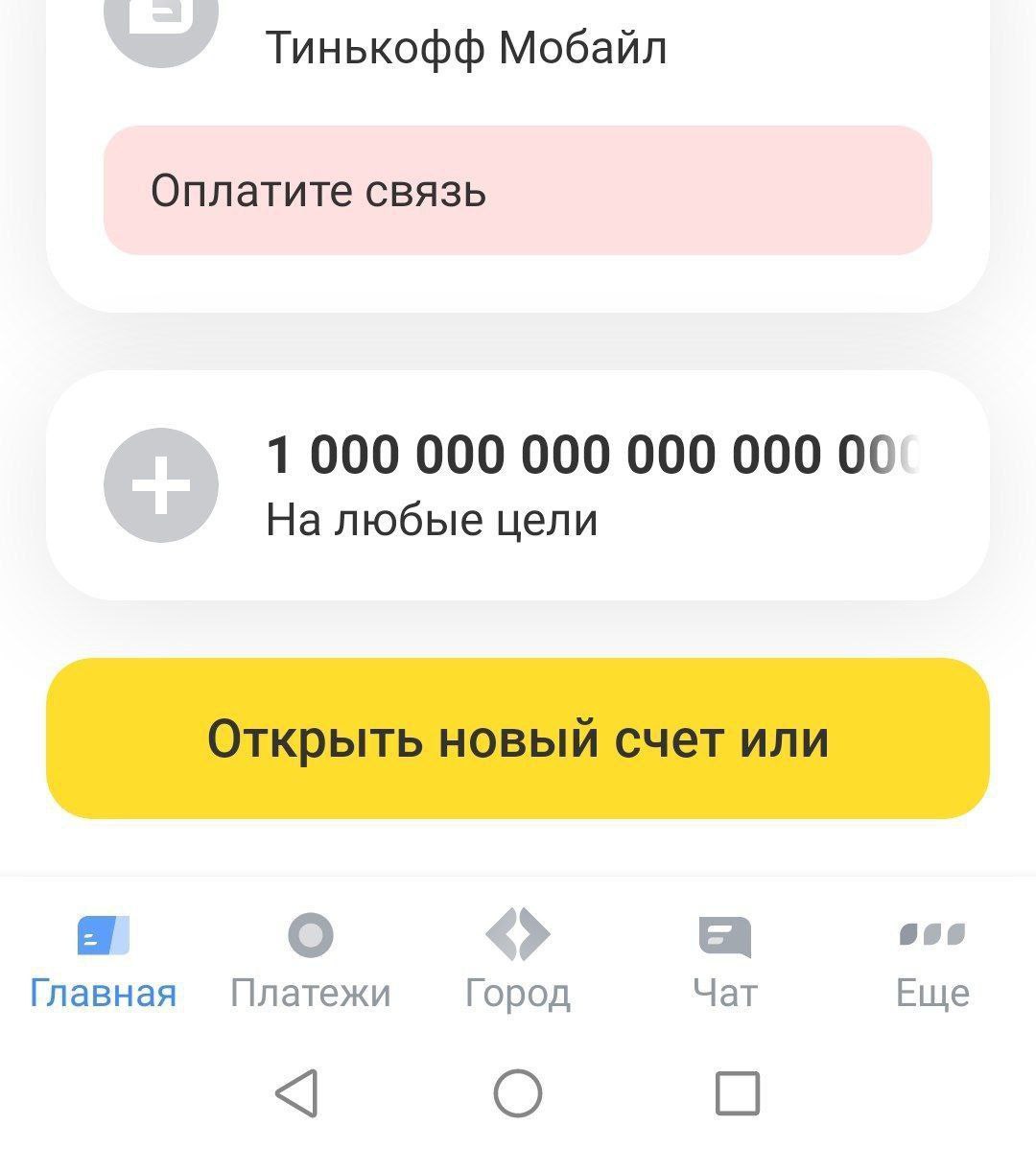Tap Открыть новый счет или button
1036x1149 pixels.
[x=517, y=739]
